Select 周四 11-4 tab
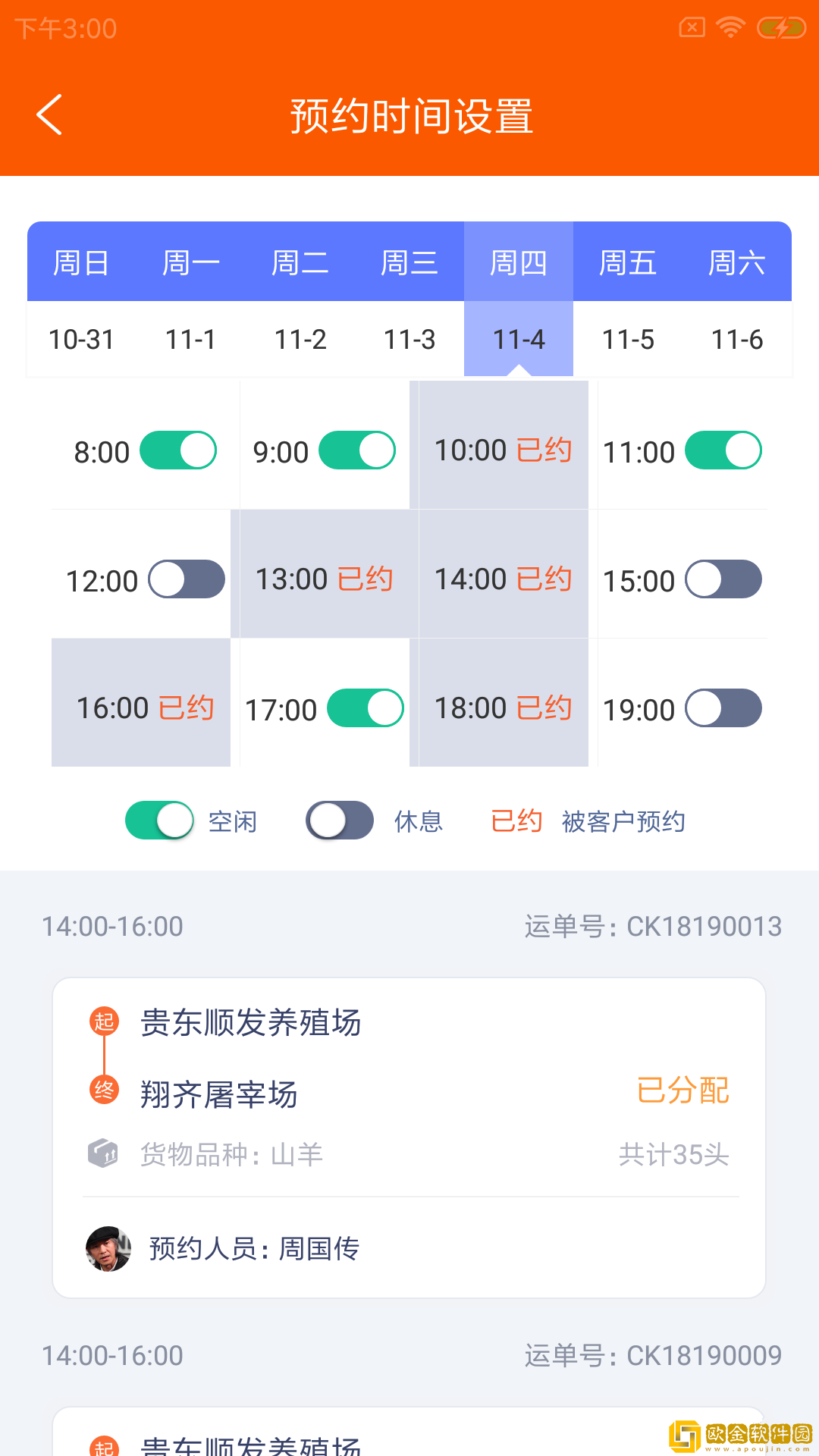Viewport: 819px width, 1456px height. [518, 300]
